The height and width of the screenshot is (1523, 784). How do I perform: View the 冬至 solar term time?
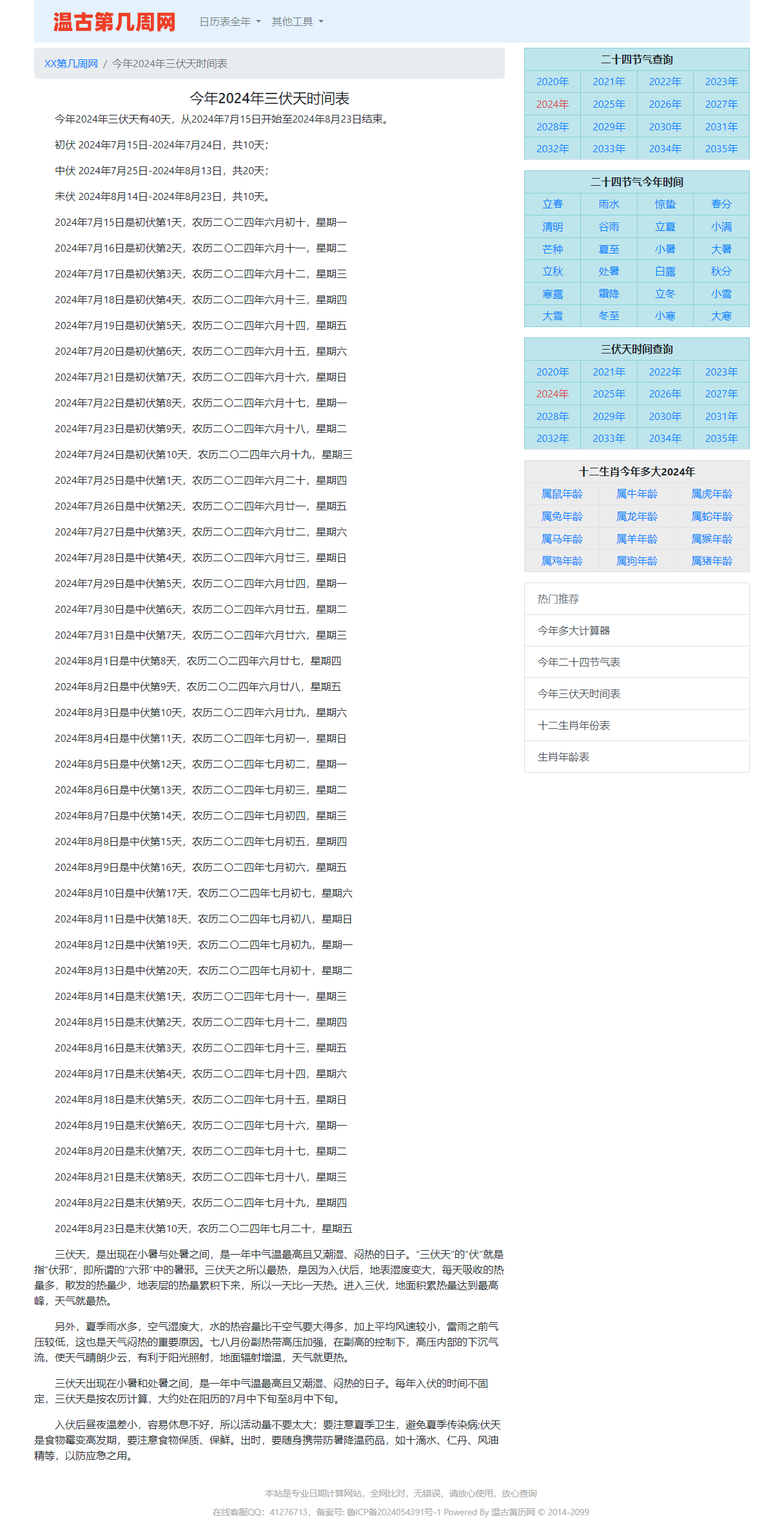click(609, 316)
